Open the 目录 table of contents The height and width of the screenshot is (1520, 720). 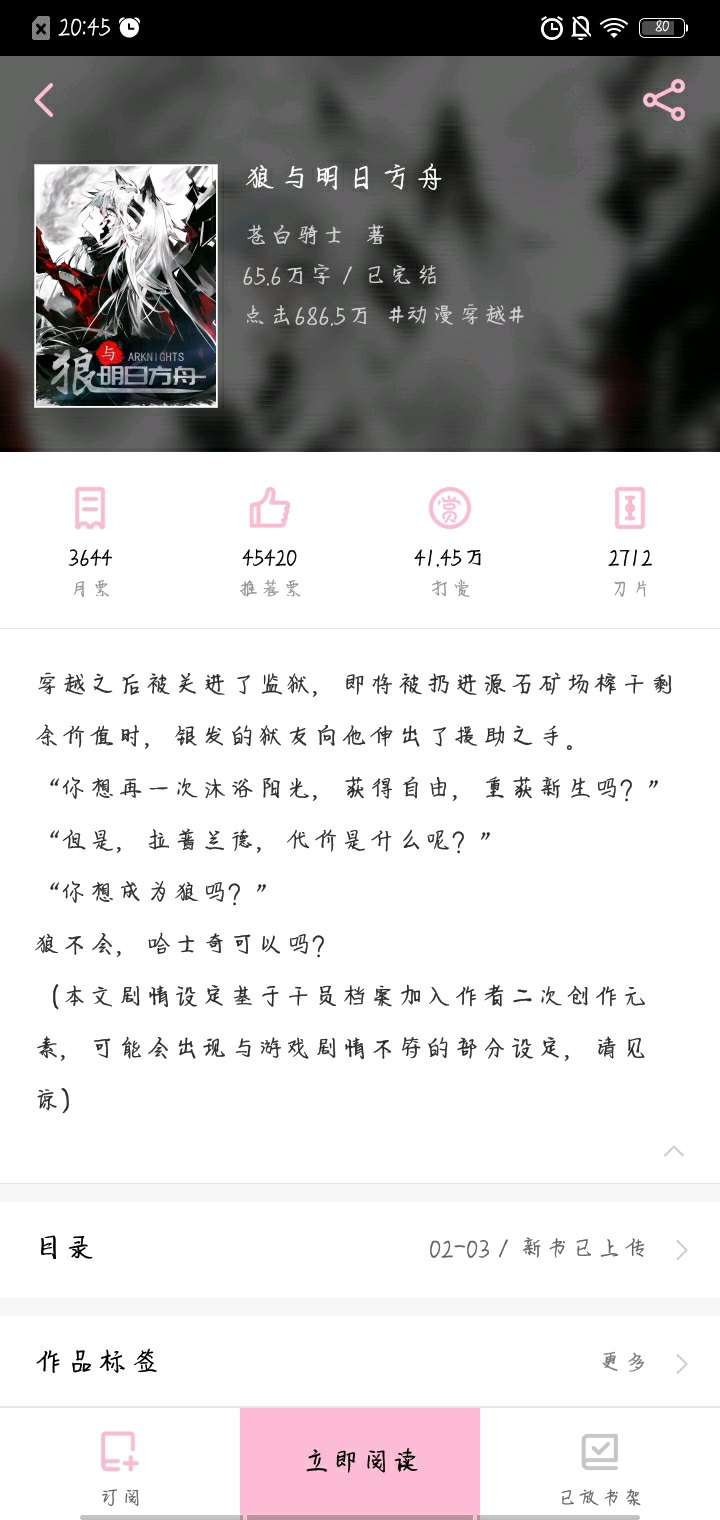[360, 1249]
